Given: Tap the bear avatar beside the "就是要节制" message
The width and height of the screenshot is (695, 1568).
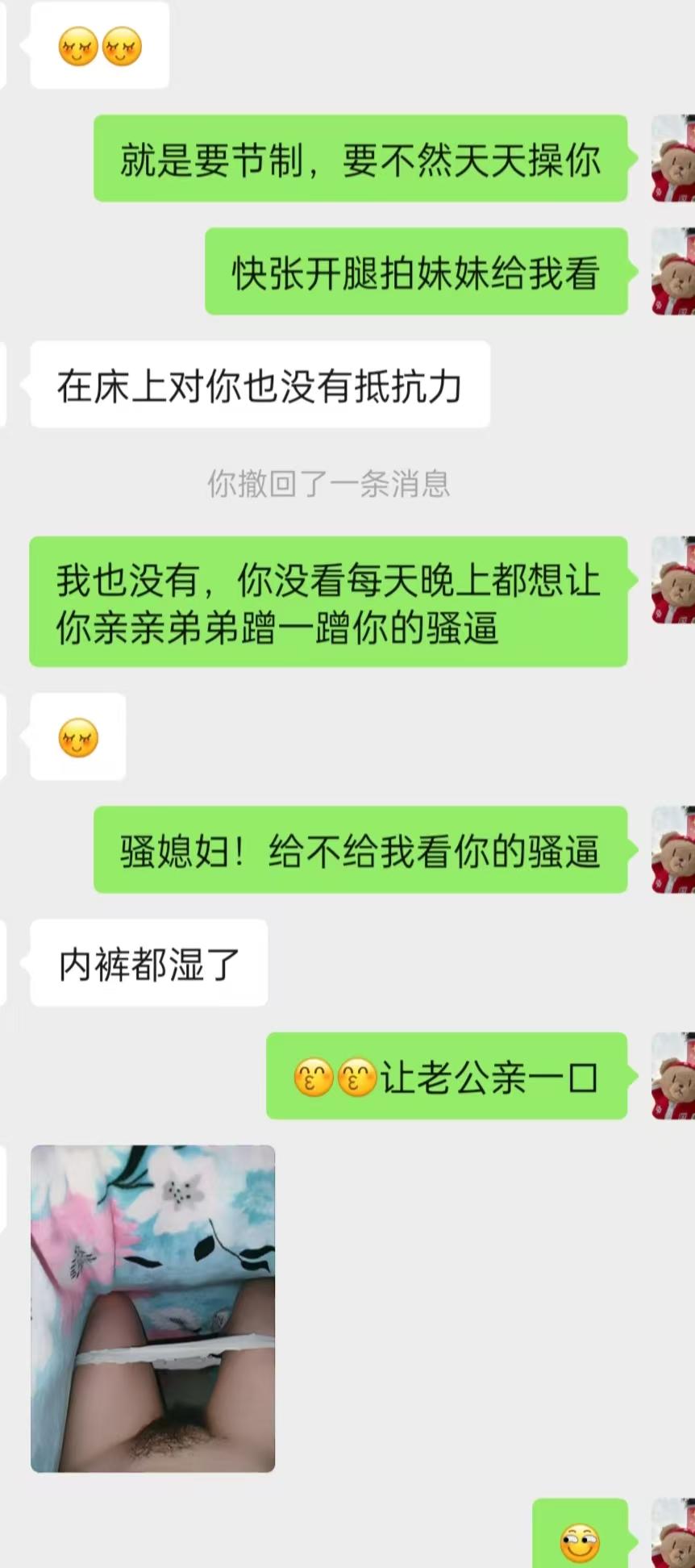Looking at the screenshot, I should 673,158.
